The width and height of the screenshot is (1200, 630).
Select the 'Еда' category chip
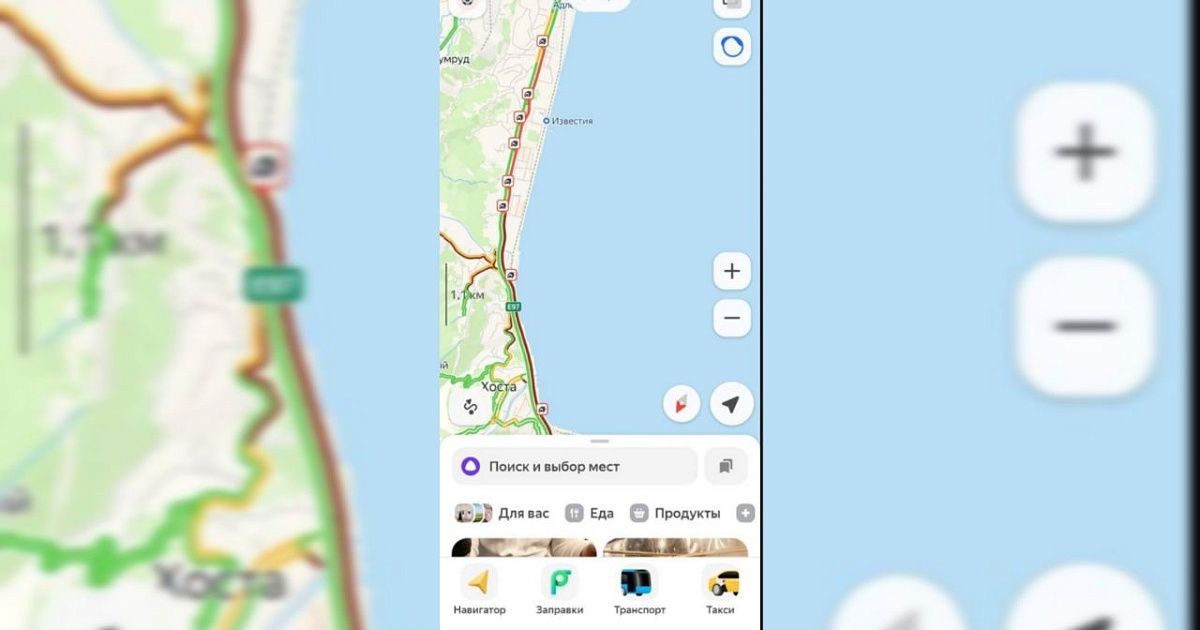pyautogui.click(x=590, y=513)
